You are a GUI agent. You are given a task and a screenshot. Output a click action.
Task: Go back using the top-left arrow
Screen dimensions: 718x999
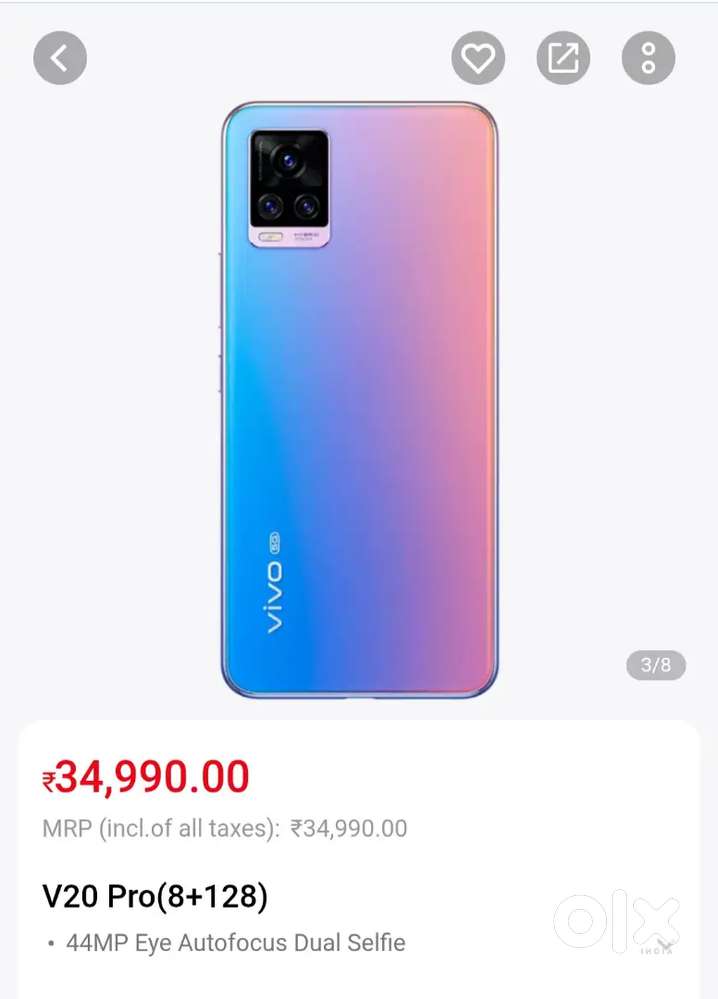click(x=60, y=58)
